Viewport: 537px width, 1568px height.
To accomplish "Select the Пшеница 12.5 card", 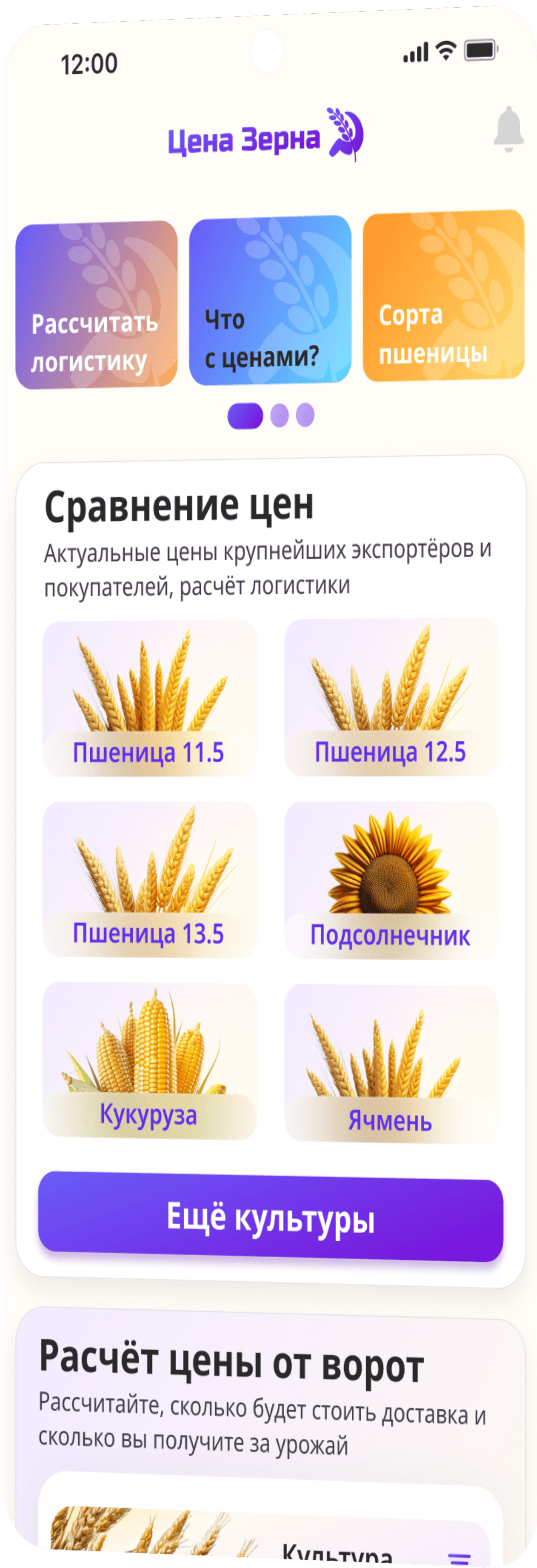I will click(x=391, y=697).
